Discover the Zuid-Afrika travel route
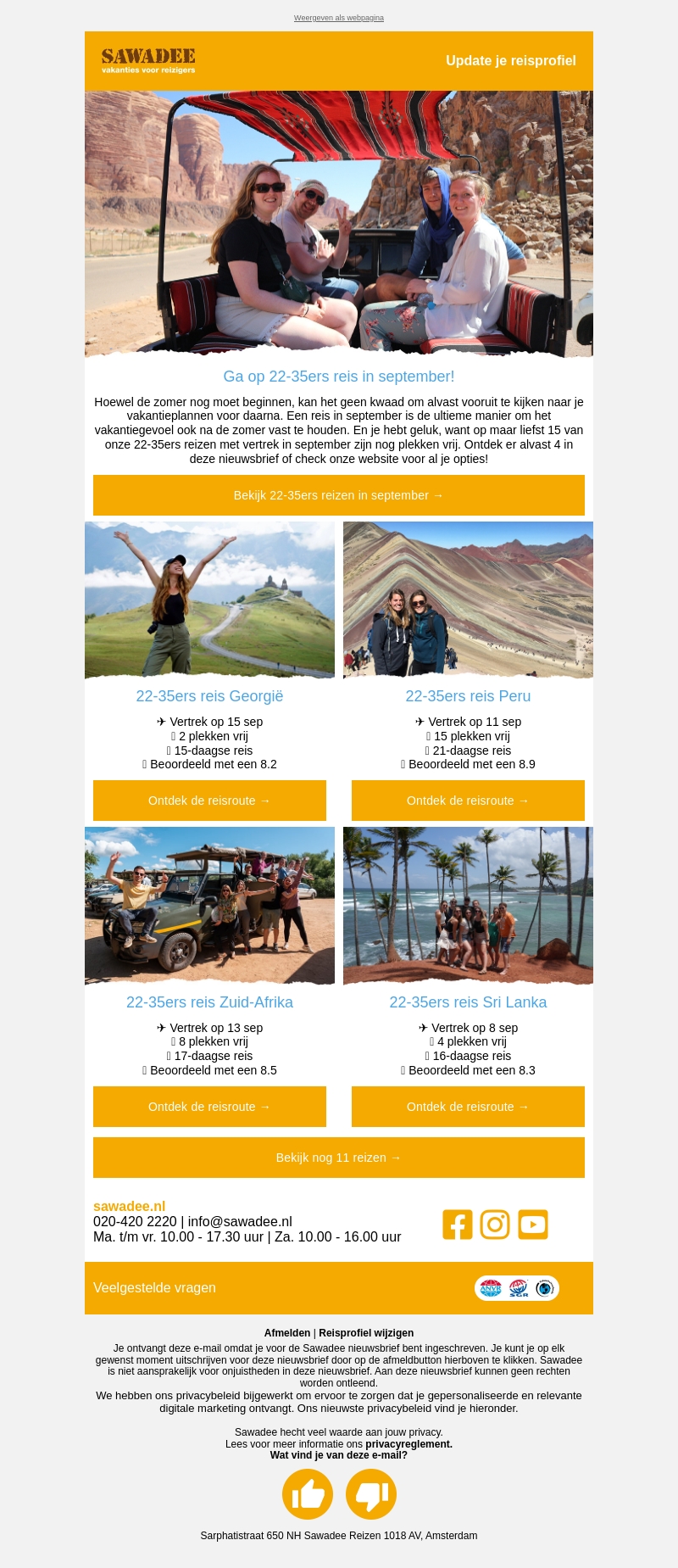Image resolution: width=678 pixels, height=1568 pixels. pyautogui.click(x=209, y=1107)
